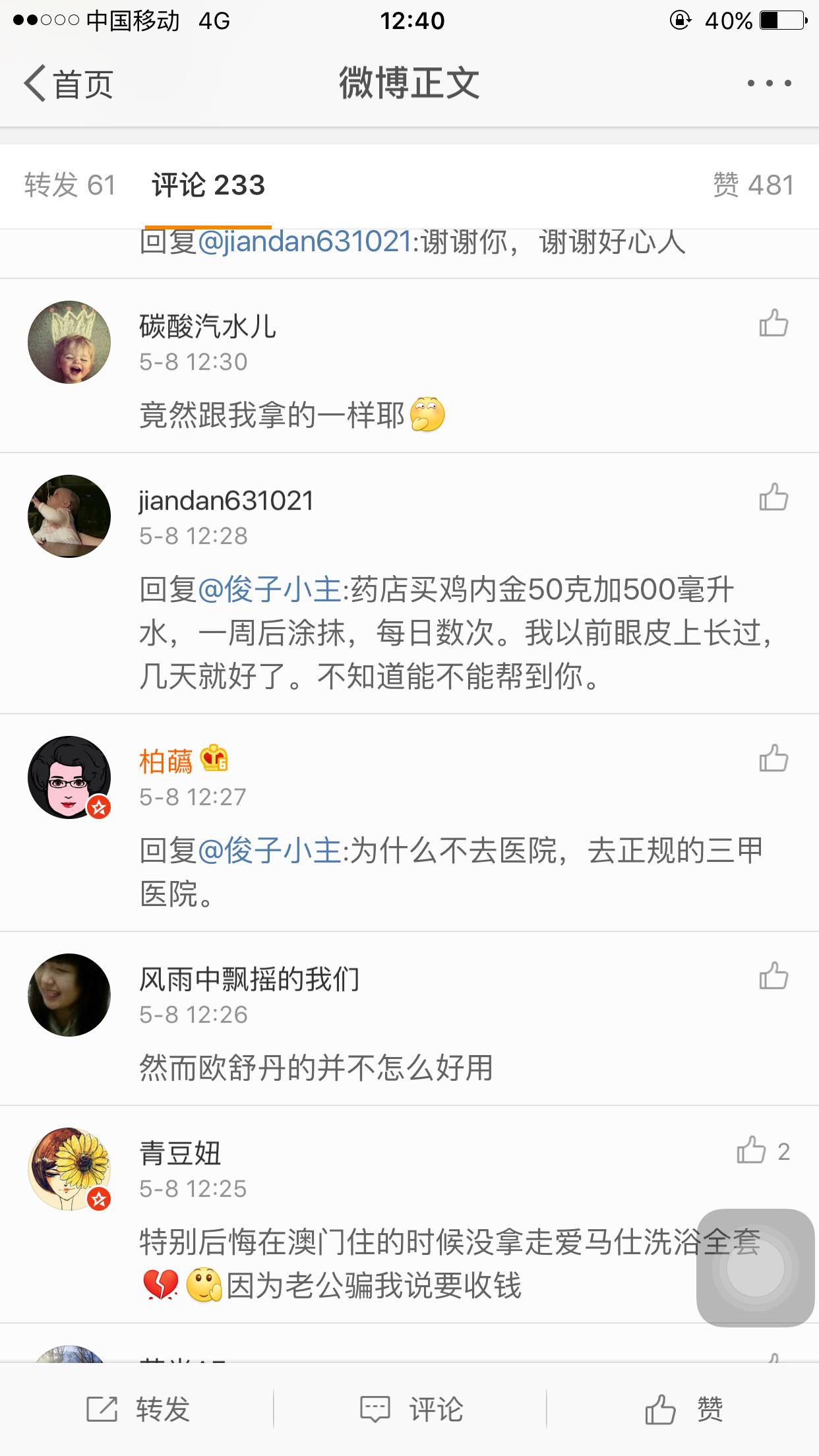Screen dimensions: 819x1456
Task: Go back to 首页
Action: 68,84
